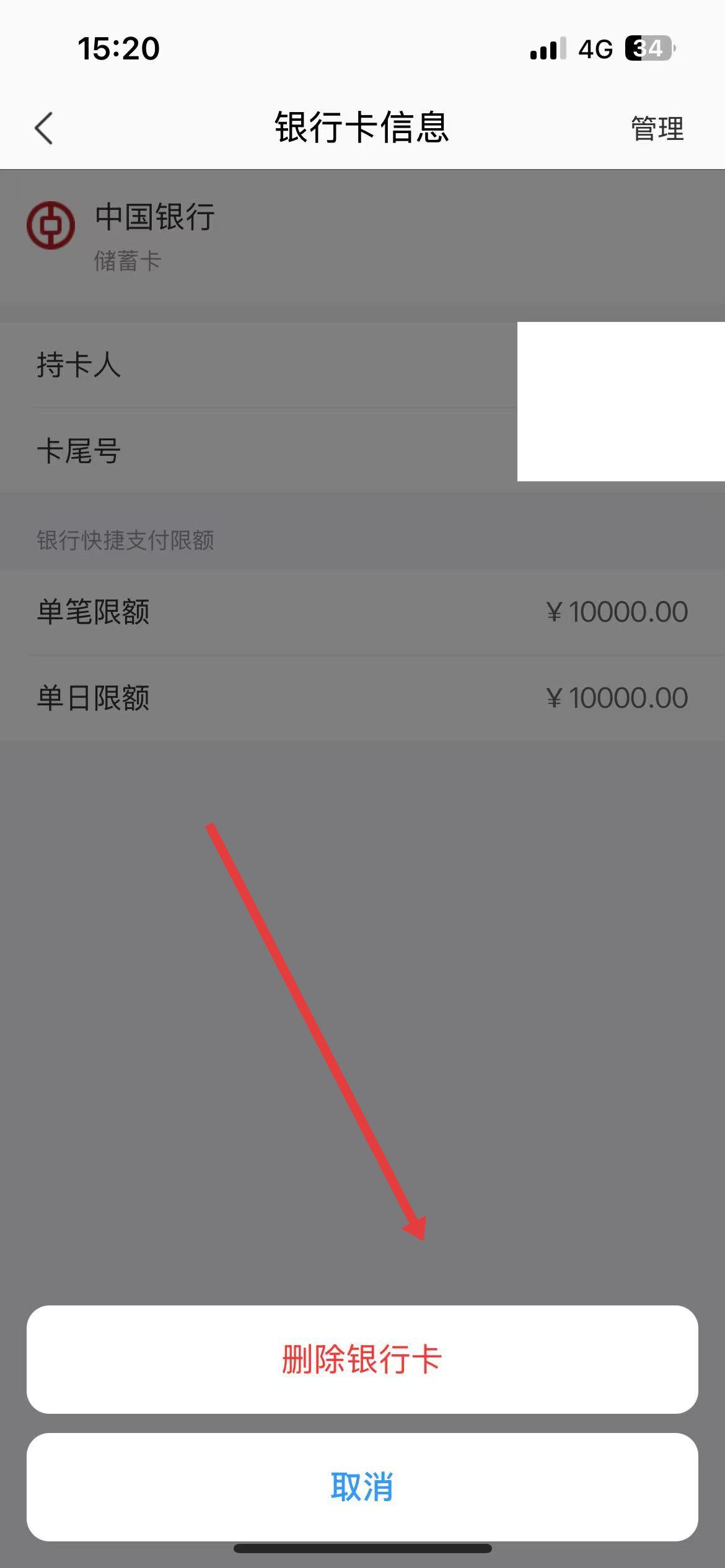
Task: Tap 取消 to dismiss the sheet
Action: tap(362, 1486)
